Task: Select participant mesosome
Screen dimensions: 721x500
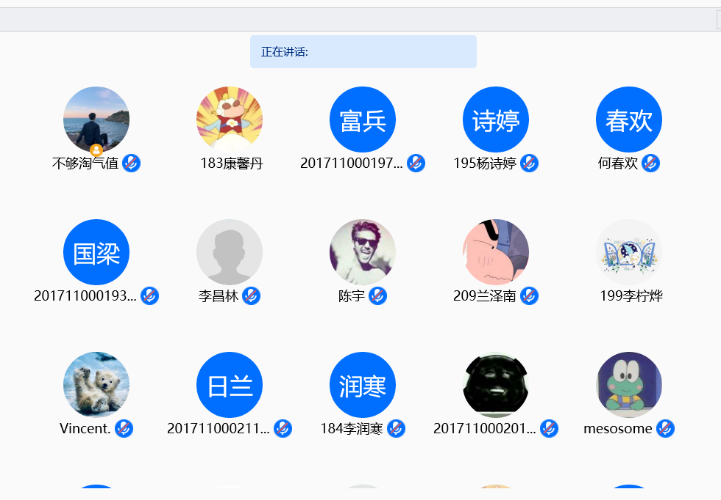Action: [x=629, y=385]
